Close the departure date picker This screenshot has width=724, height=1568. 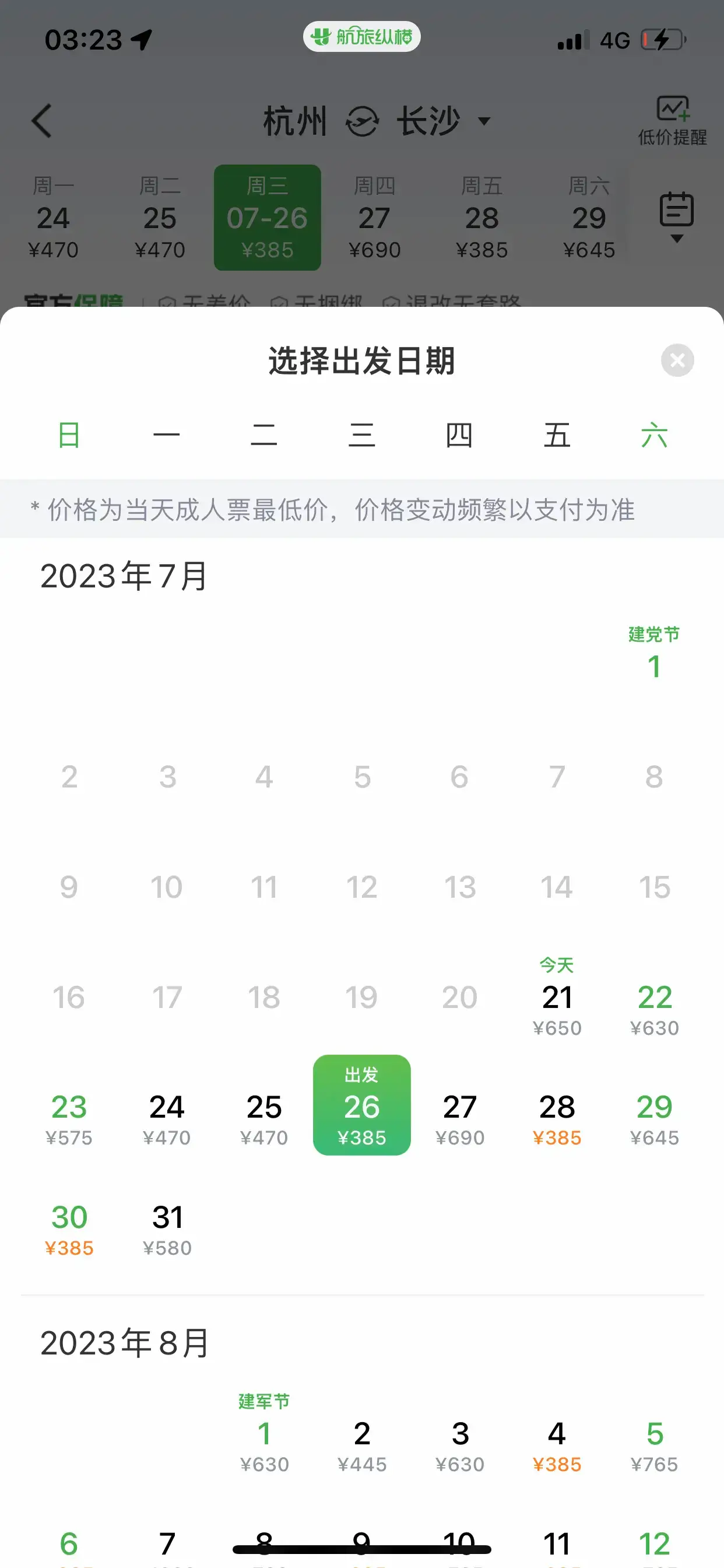coord(677,360)
